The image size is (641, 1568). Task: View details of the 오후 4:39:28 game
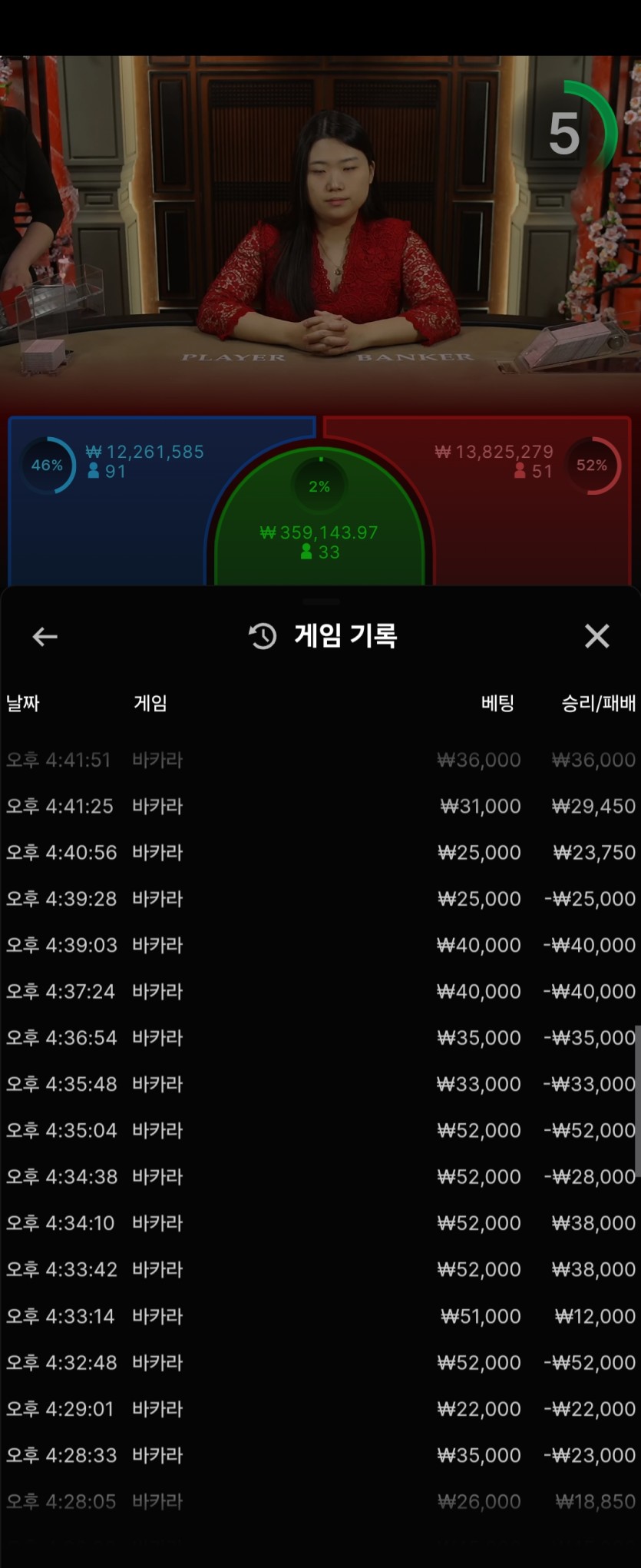(x=320, y=898)
